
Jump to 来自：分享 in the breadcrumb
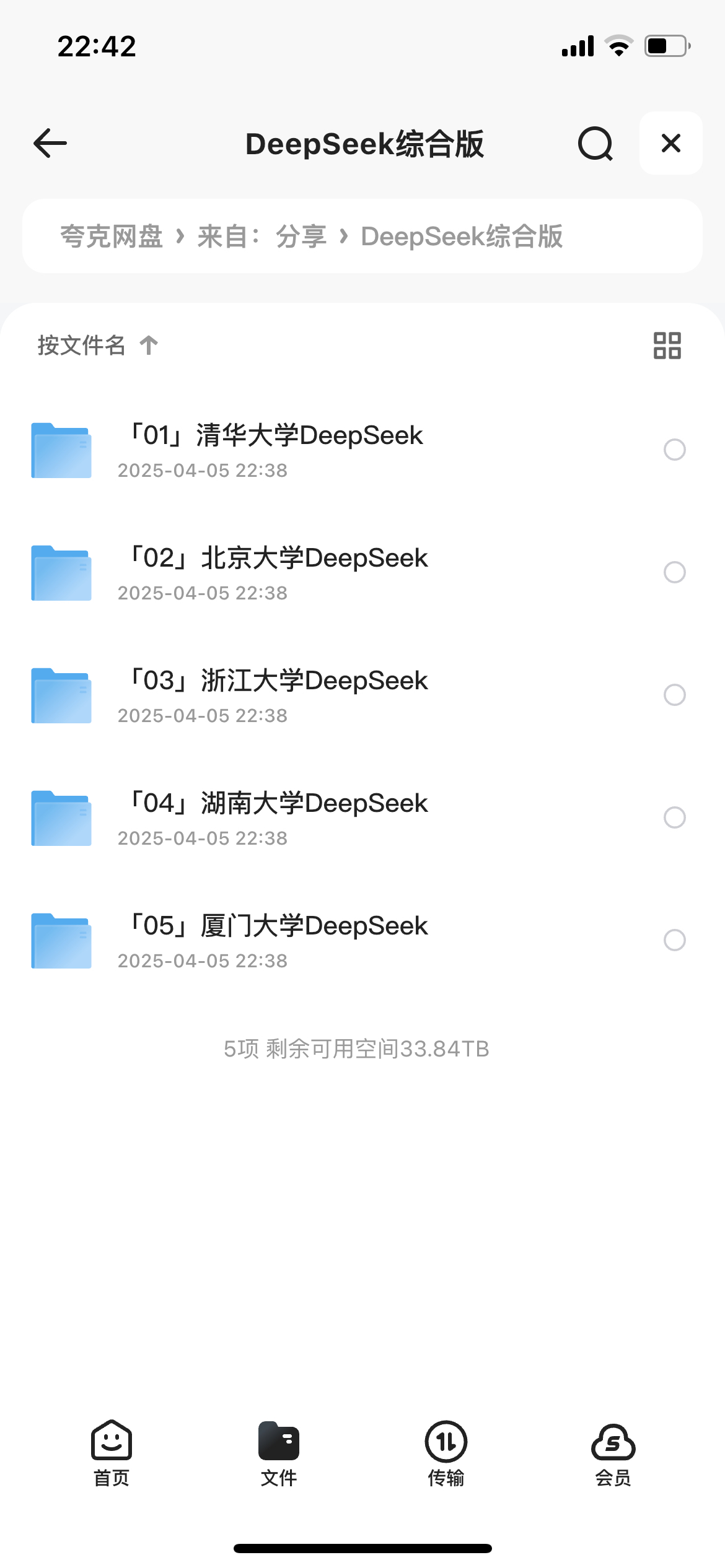262,236
